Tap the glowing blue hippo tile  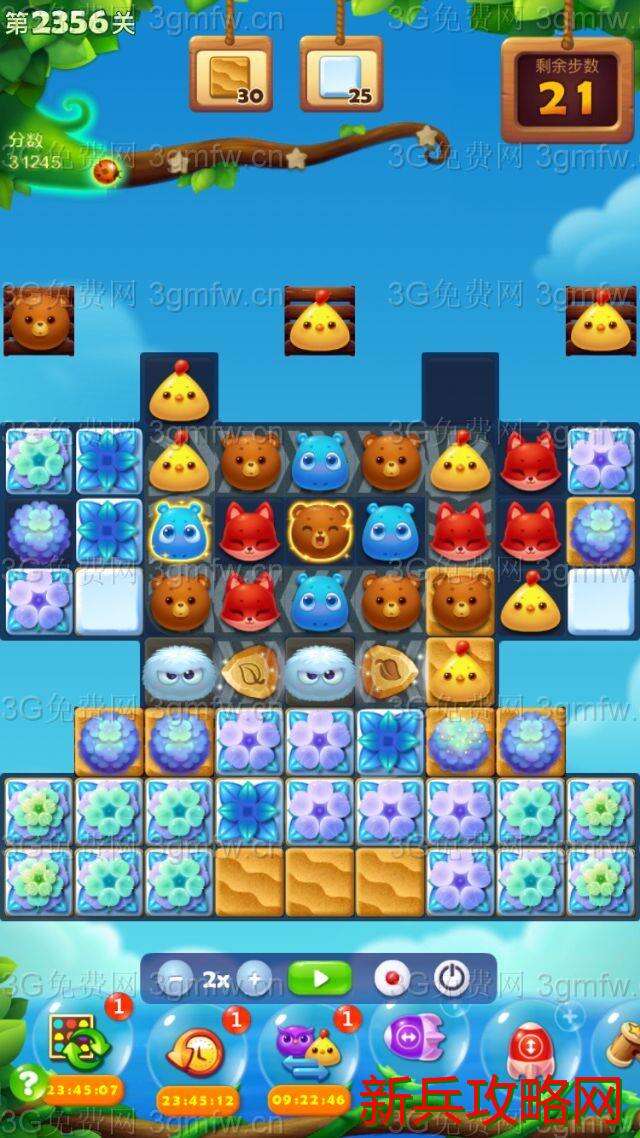pos(179,531)
